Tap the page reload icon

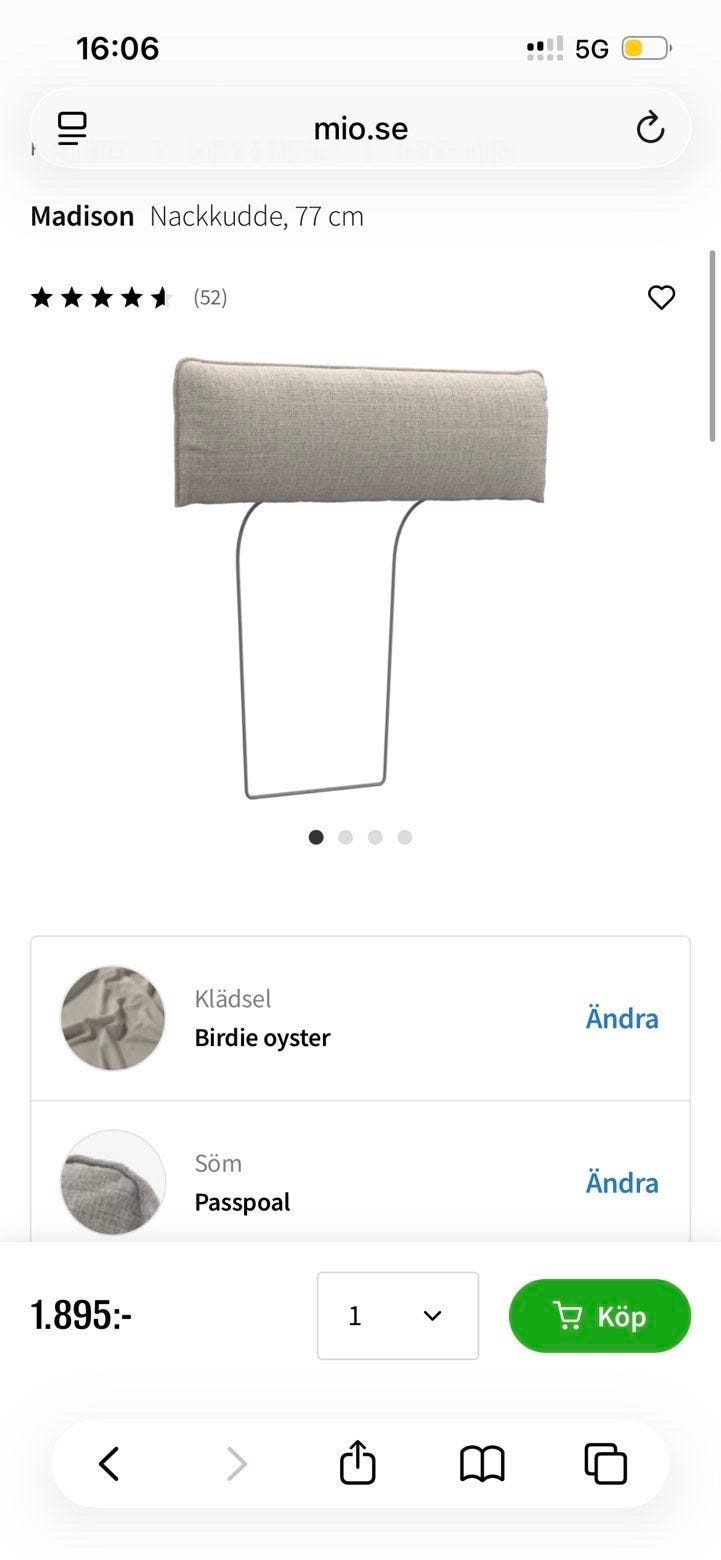pos(651,128)
